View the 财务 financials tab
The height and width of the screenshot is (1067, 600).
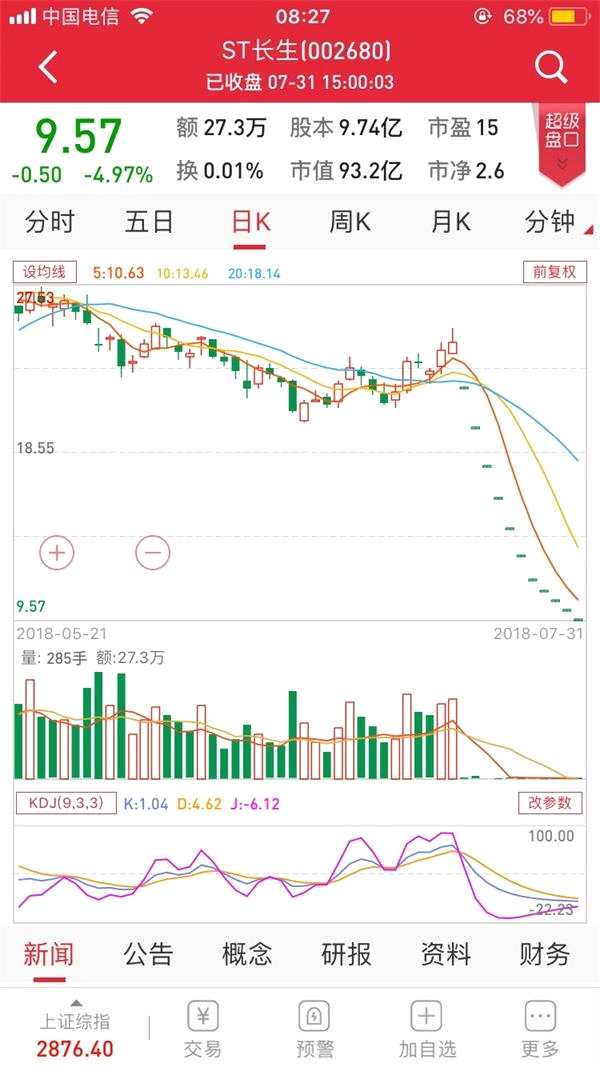pos(545,955)
